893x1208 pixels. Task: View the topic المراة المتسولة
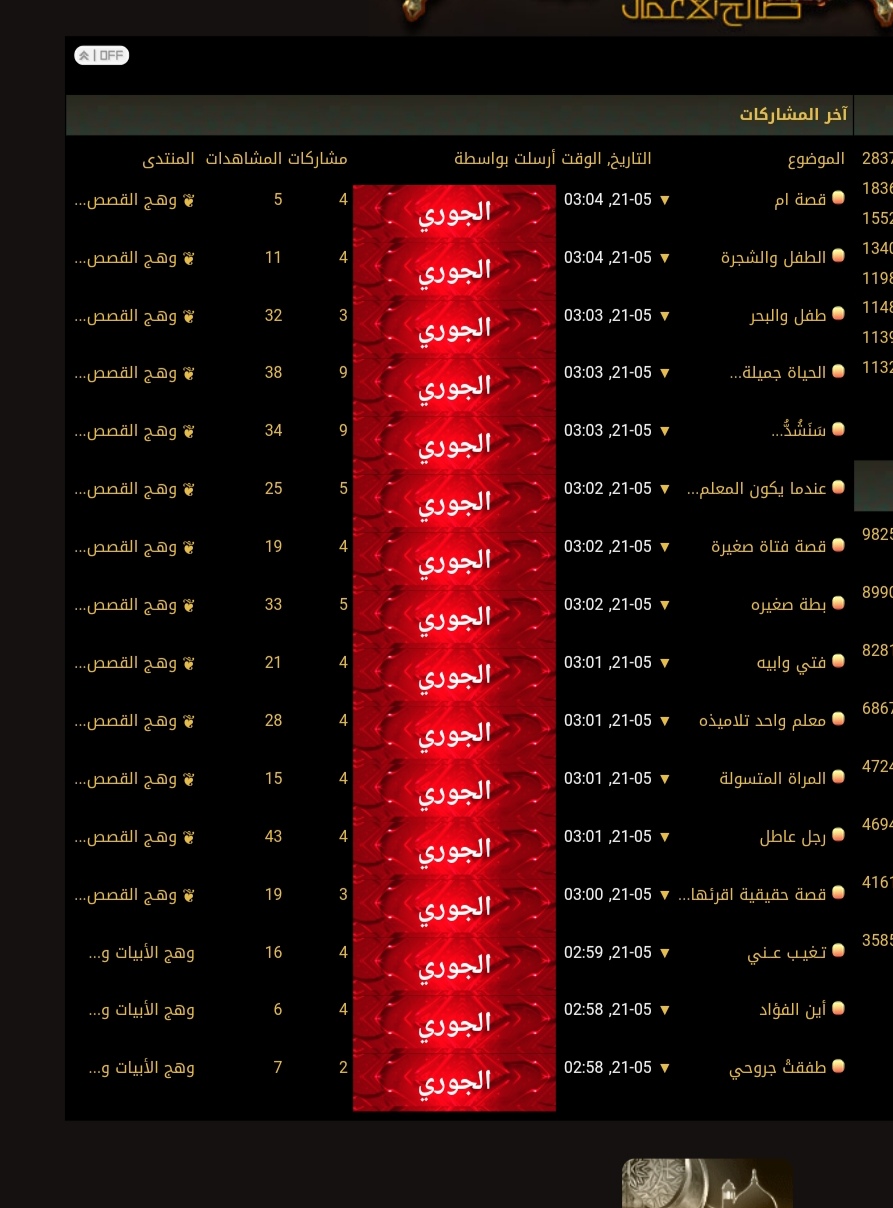click(x=773, y=779)
